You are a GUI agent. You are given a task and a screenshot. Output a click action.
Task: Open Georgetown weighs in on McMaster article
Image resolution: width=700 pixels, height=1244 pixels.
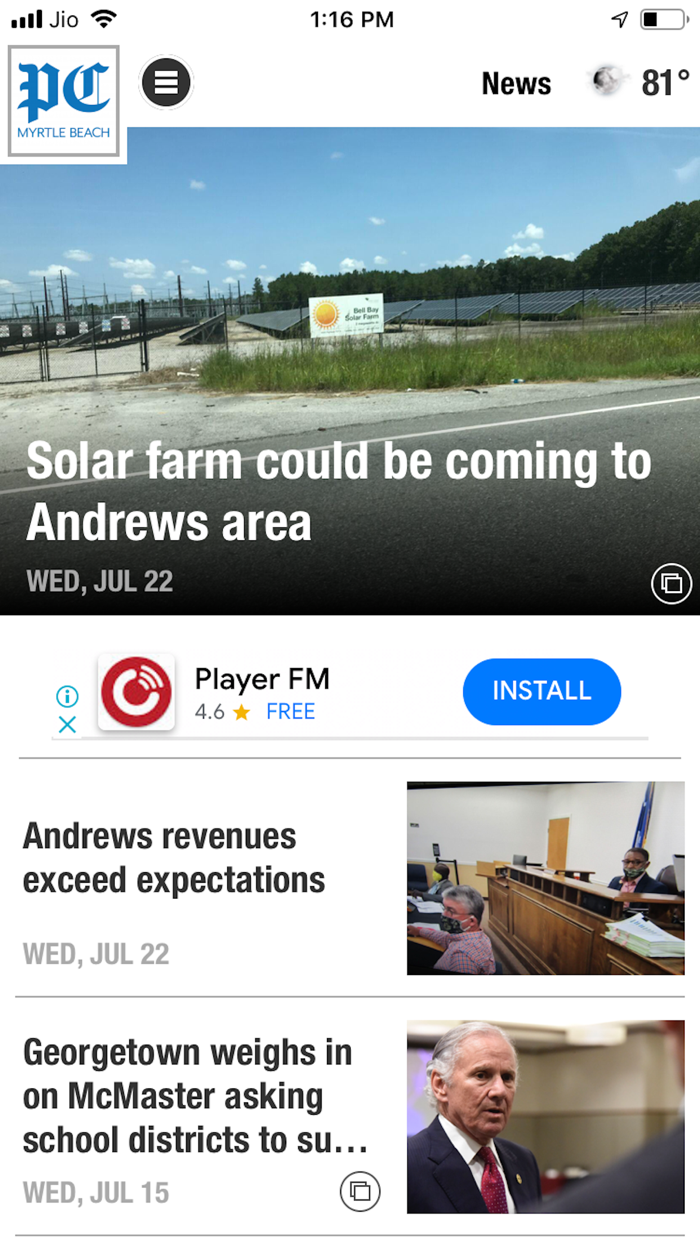click(196, 1096)
